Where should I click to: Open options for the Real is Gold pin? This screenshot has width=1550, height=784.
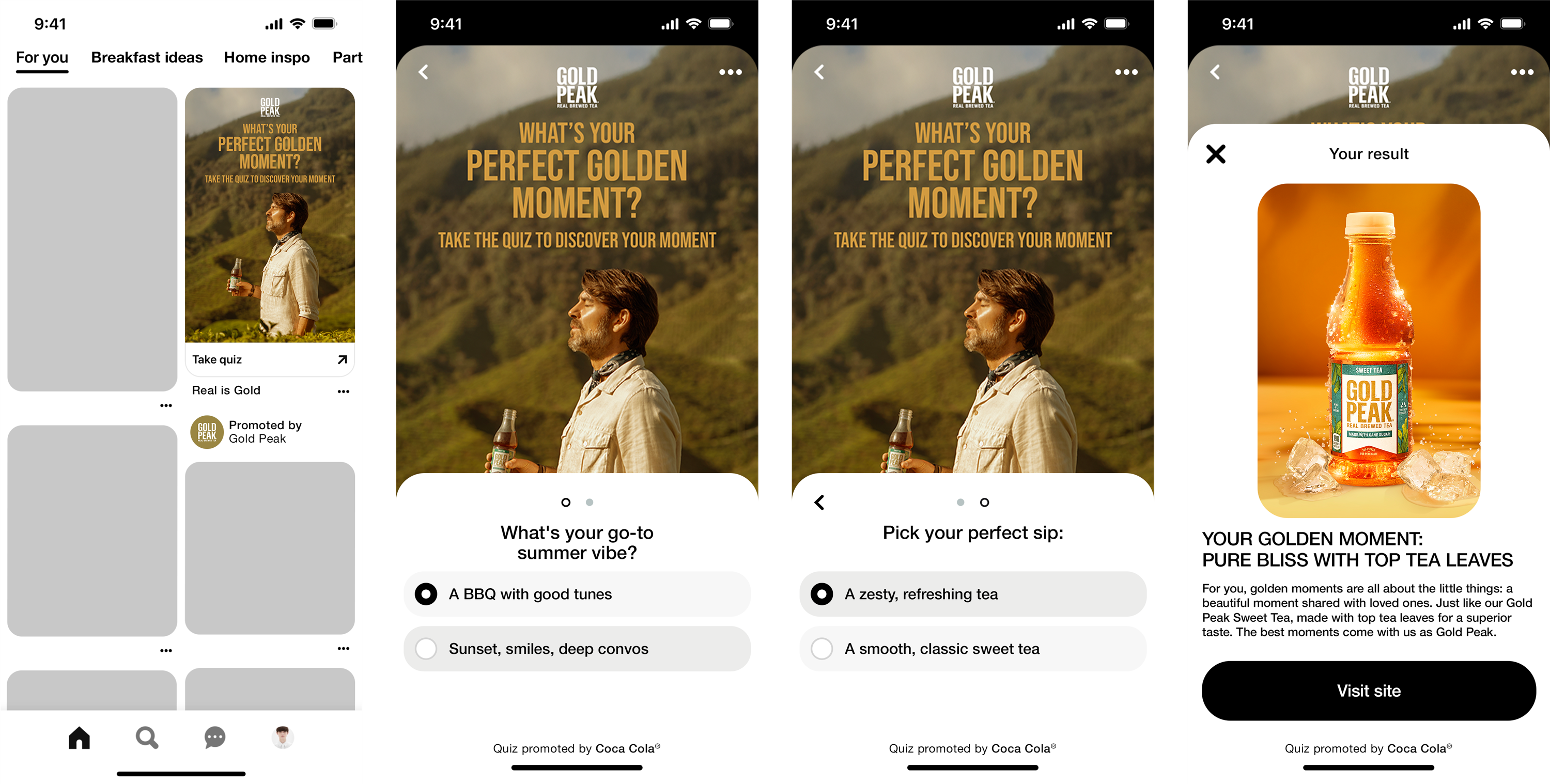point(343,391)
